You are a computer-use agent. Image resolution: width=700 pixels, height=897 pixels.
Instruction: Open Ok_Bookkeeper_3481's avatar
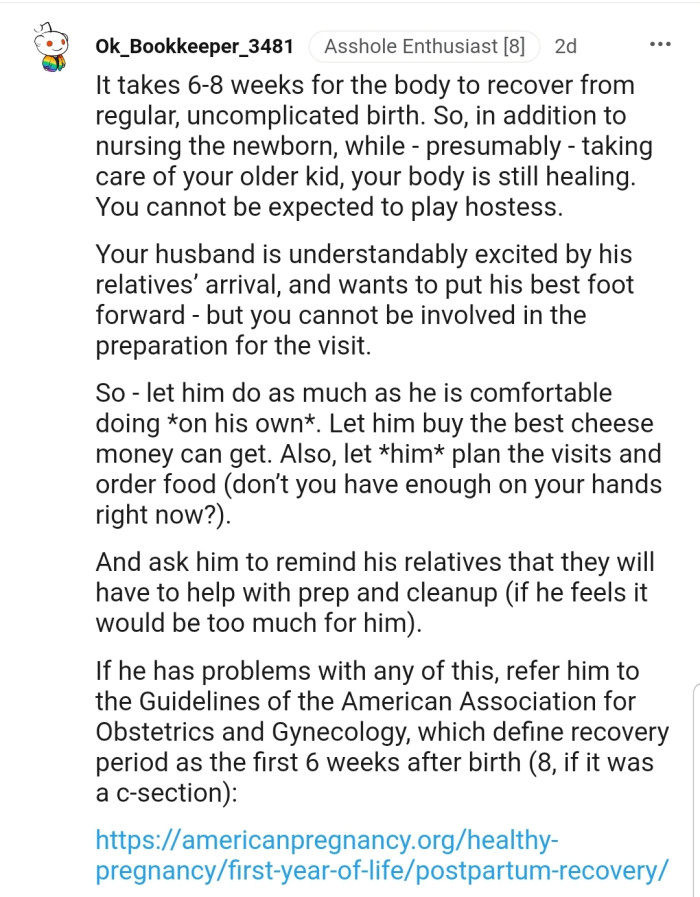click(x=49, y=50)
